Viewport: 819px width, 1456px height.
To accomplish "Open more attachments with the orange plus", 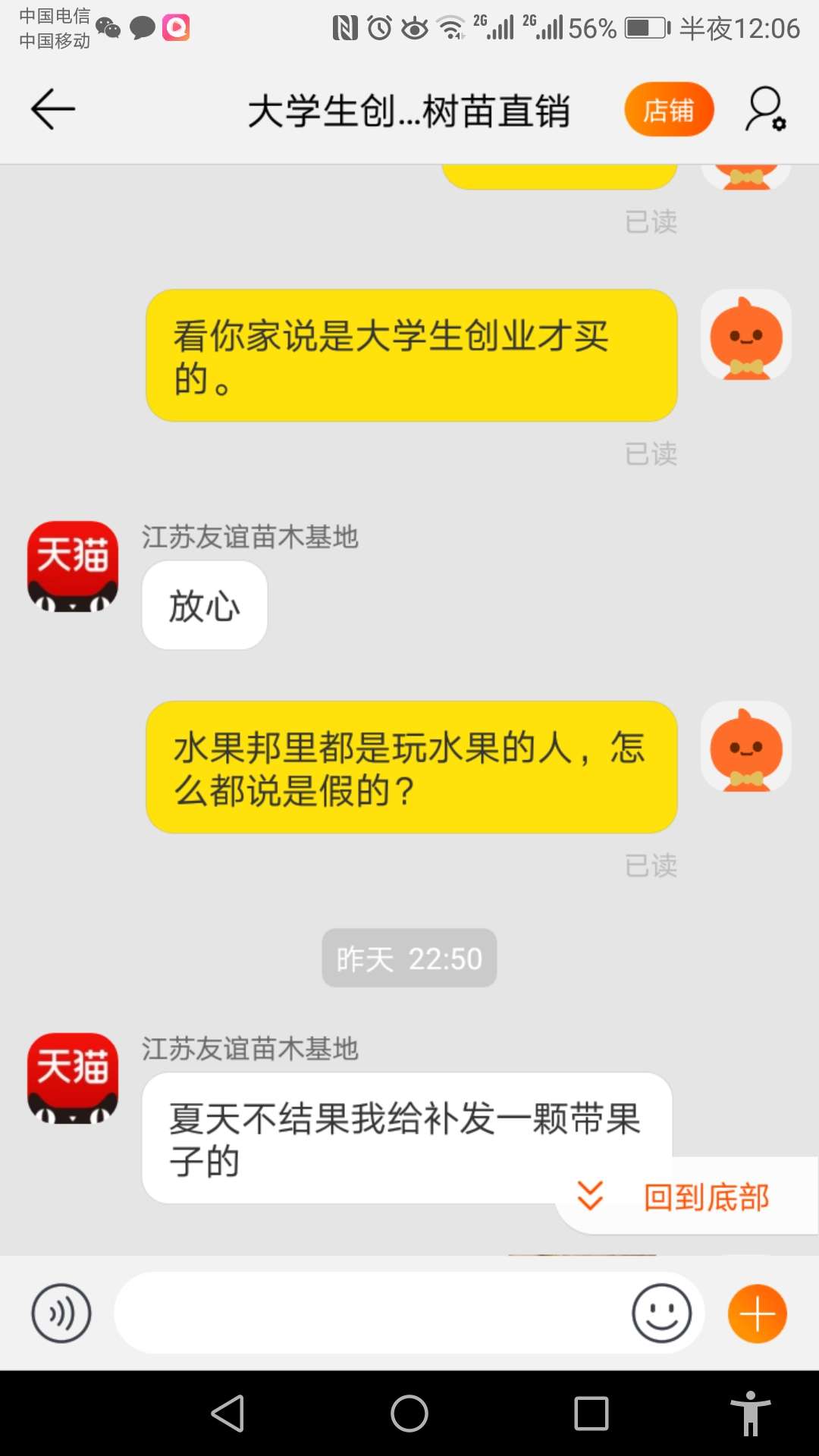I will point(758,1313).
